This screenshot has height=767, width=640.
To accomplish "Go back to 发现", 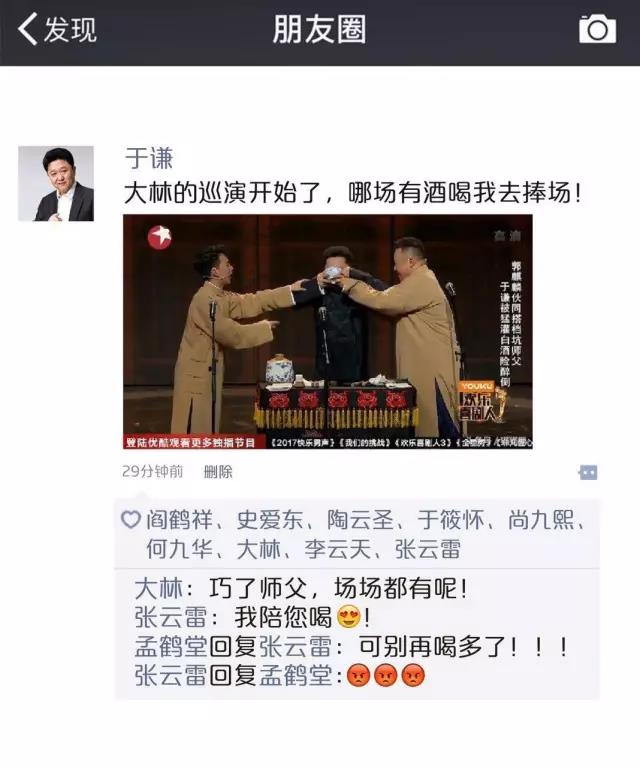I will (x=58, y=30).
